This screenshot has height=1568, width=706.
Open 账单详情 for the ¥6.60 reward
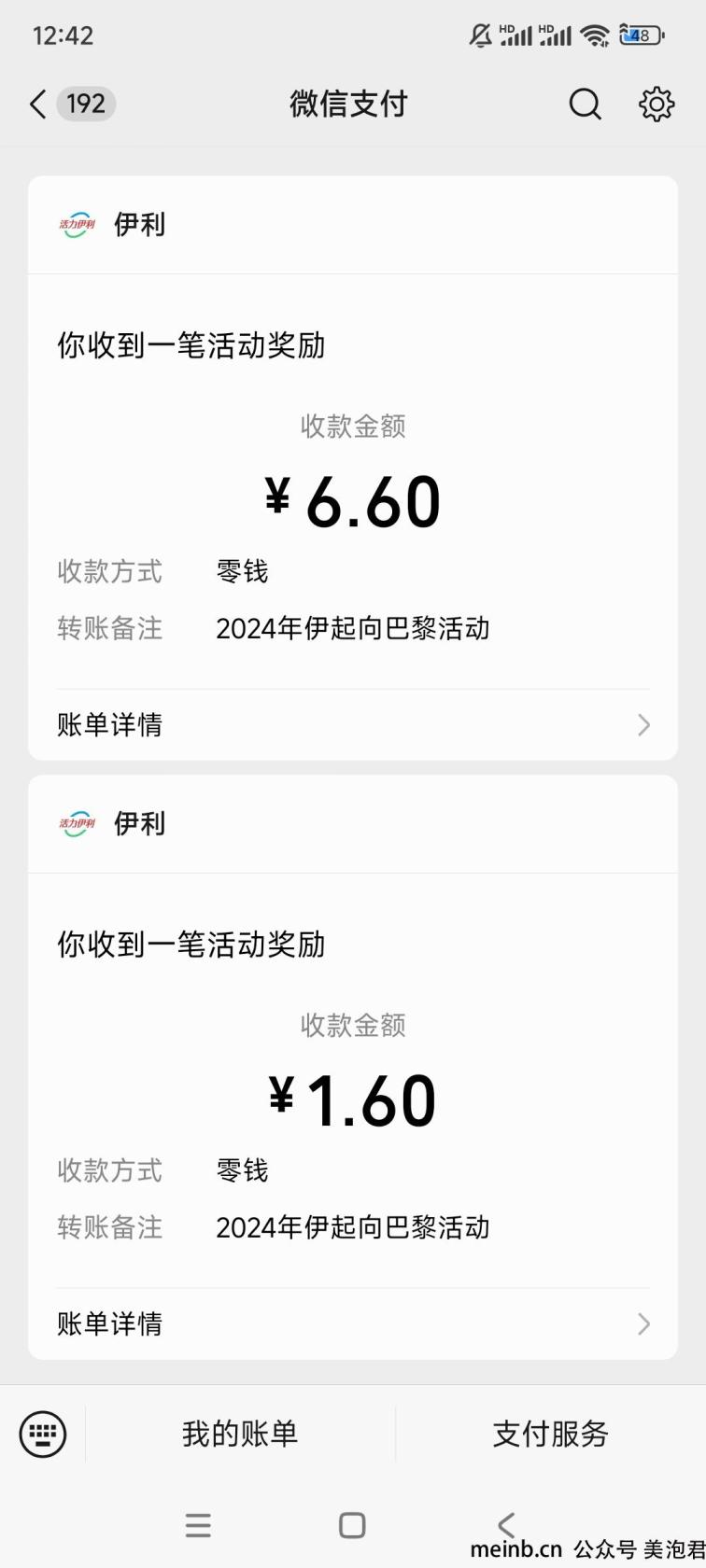click(x=353, y=724)
